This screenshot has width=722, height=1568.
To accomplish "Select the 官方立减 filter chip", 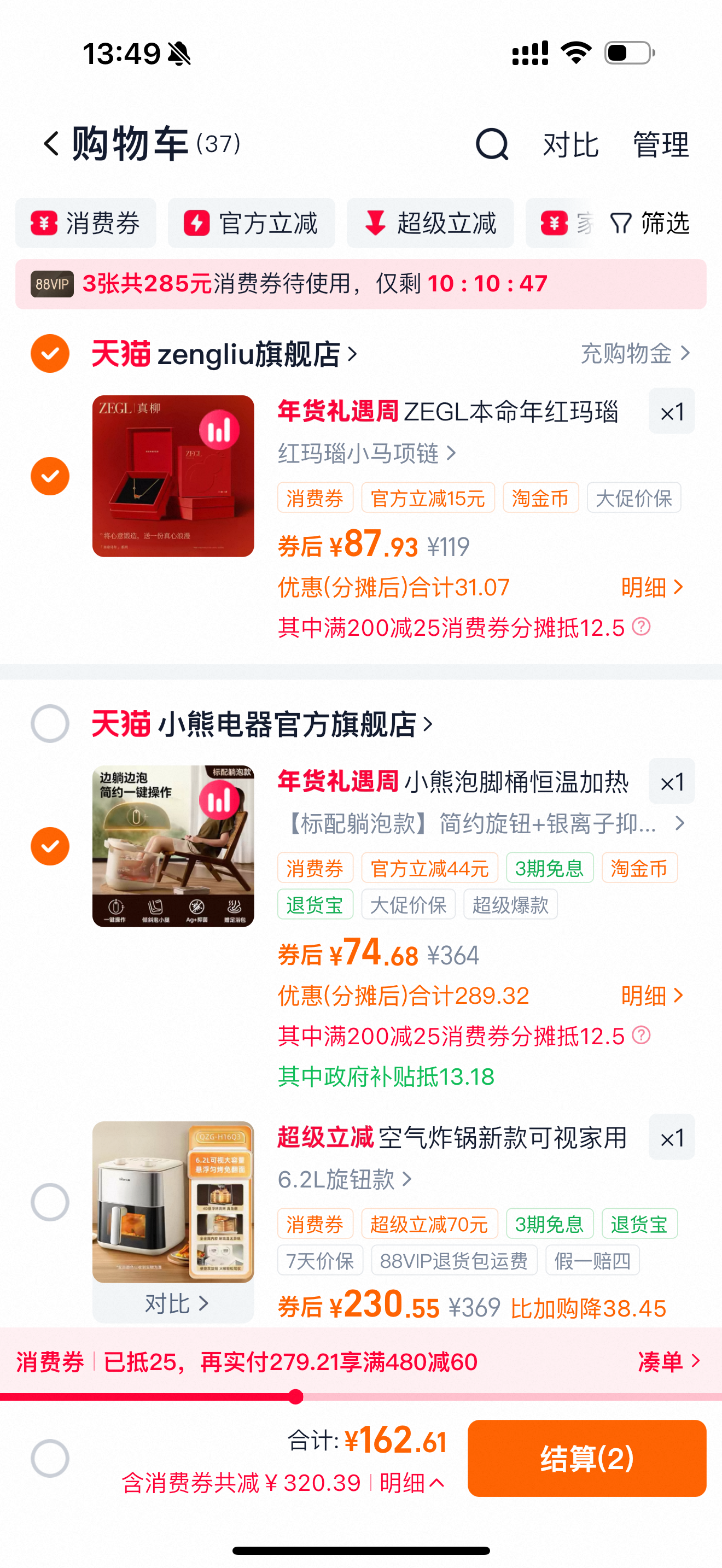I will pos(251,224).
